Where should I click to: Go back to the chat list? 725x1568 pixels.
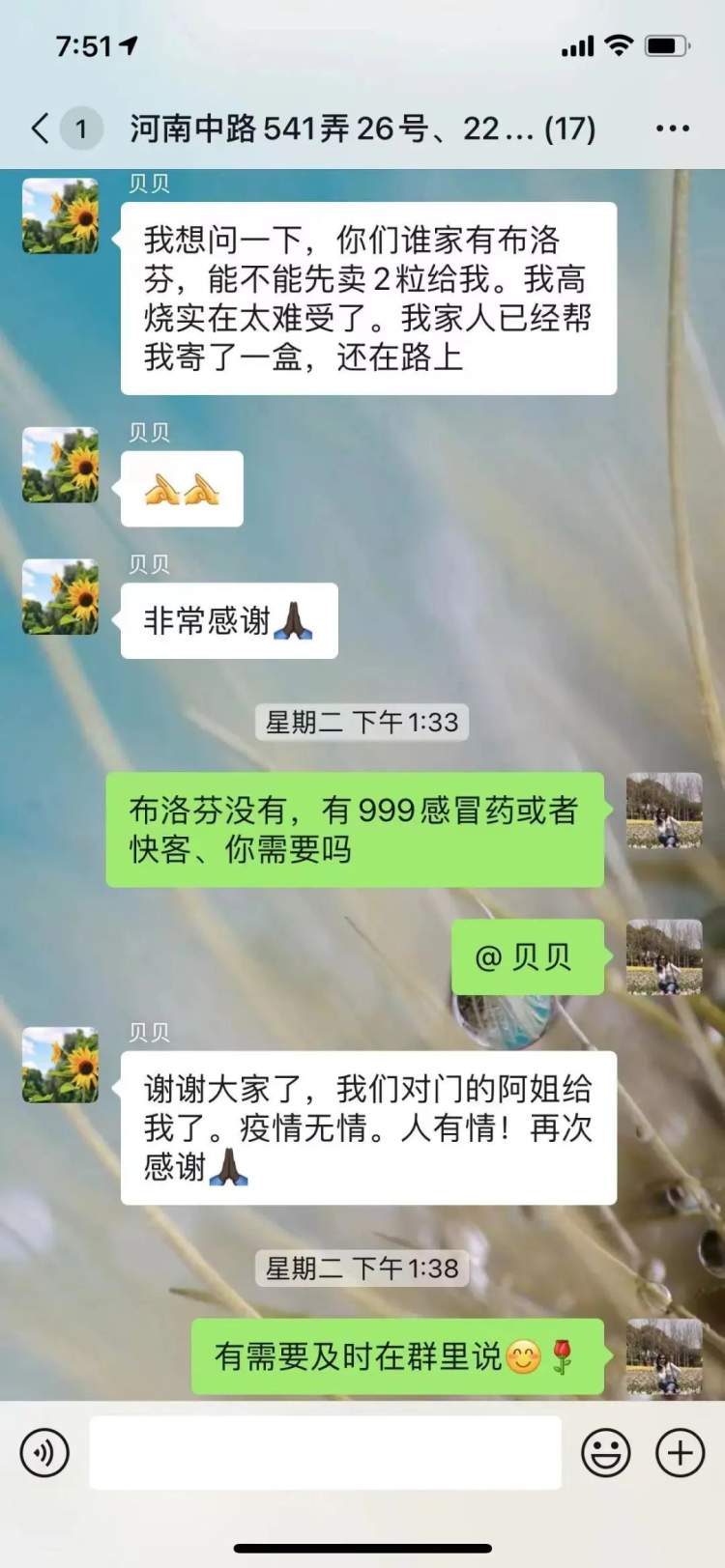point(41,128)
